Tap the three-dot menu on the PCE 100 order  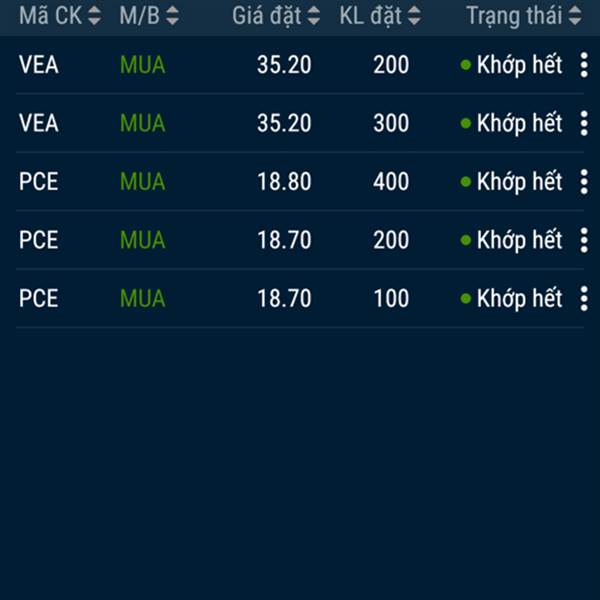(584, 299)
